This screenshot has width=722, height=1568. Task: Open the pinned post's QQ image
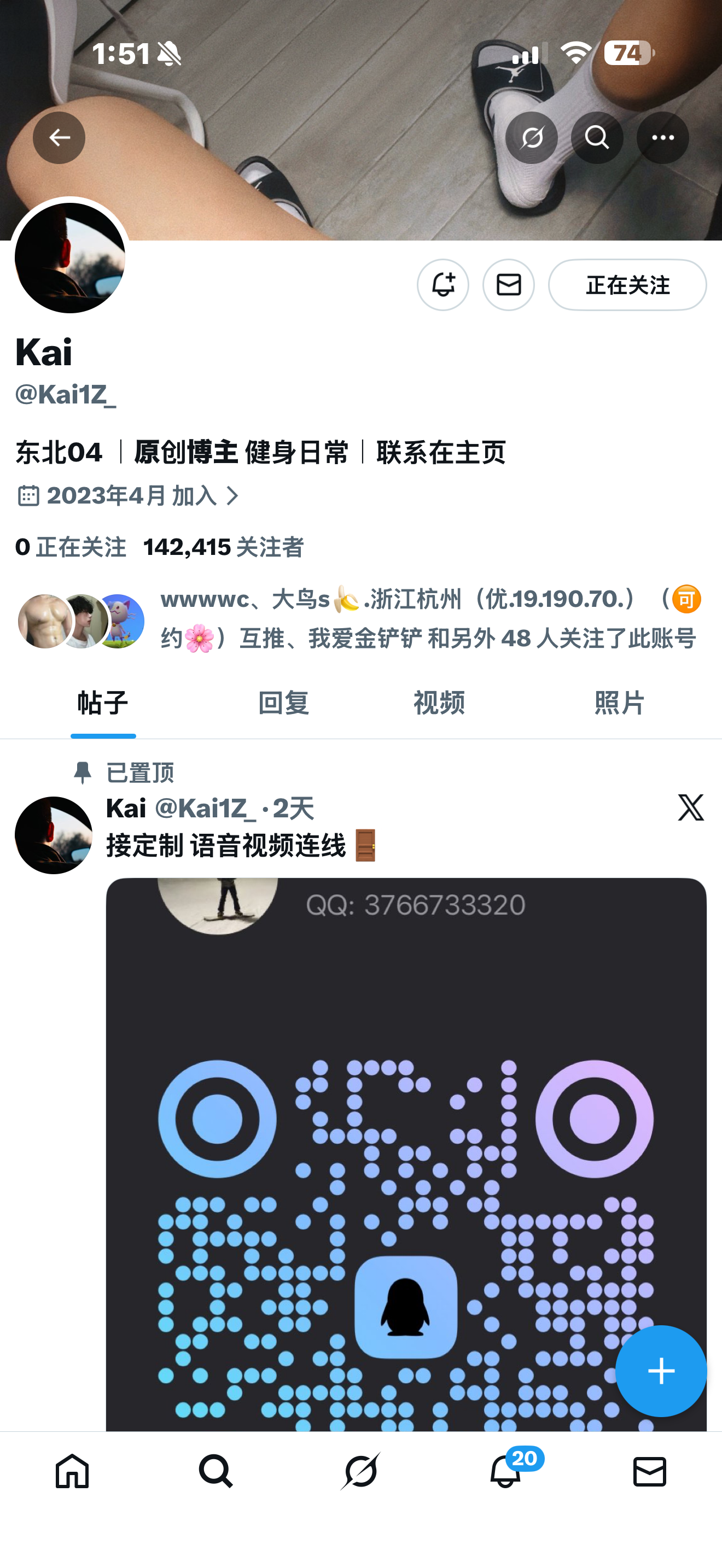click(405, 1144)
